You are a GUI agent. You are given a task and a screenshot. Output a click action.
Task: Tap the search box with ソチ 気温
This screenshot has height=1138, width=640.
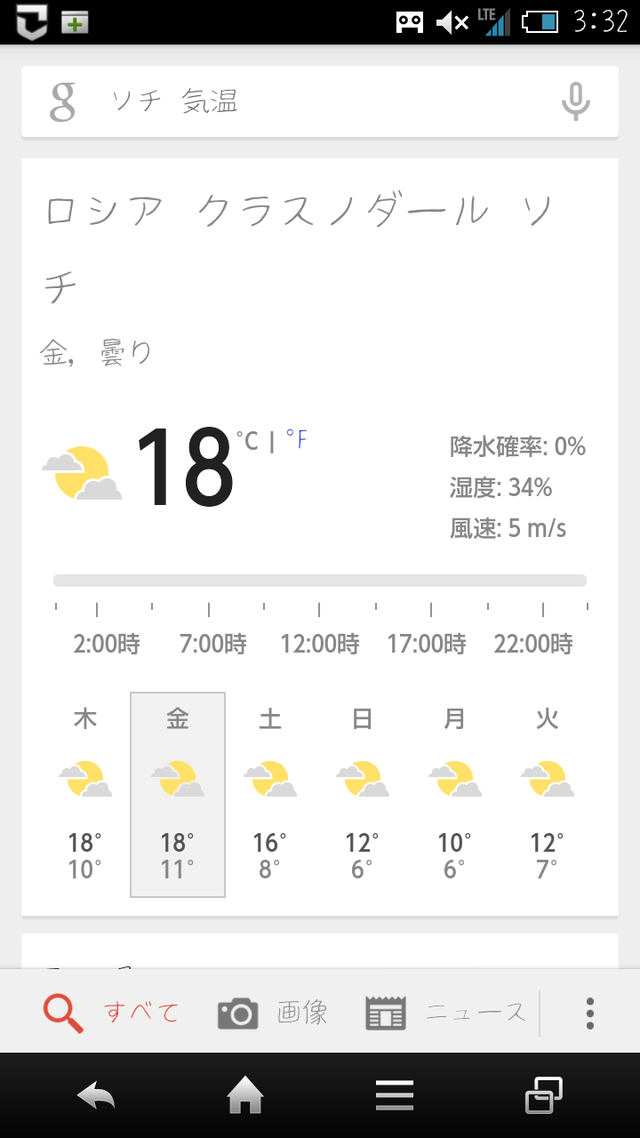(x=319, y=102)
